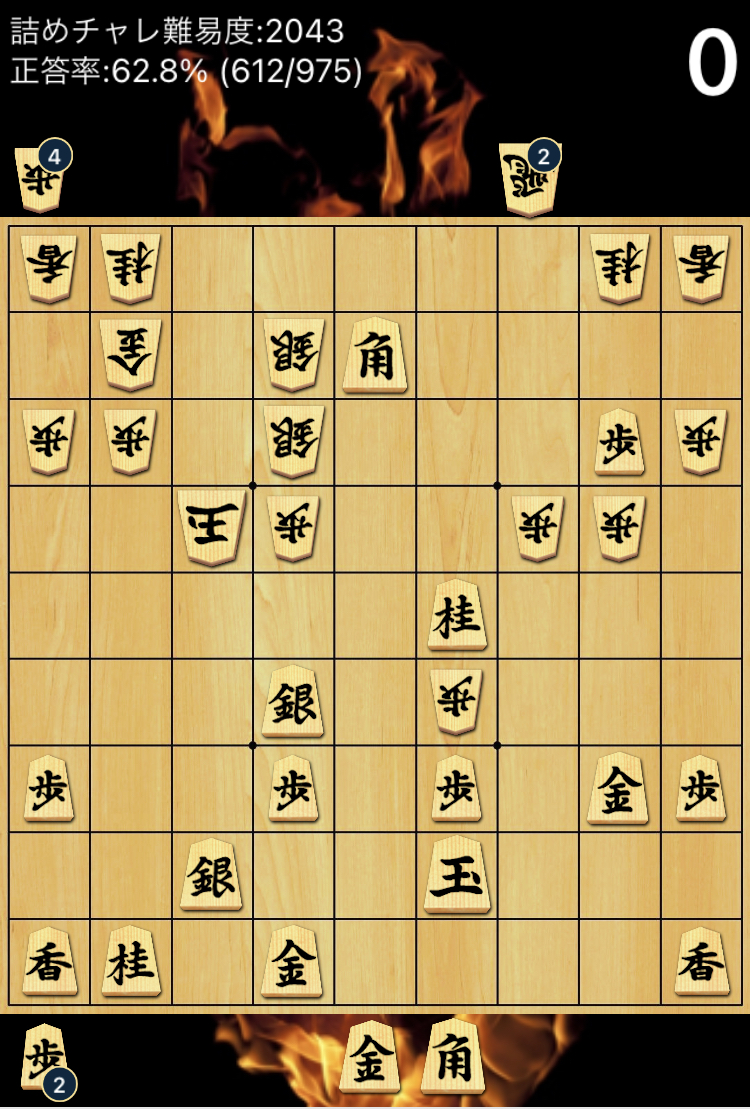Tap the silver (銀) directly above your pawn
Image resolution: width=750 pixels, height=1109 pixels.
click(293, 701)
